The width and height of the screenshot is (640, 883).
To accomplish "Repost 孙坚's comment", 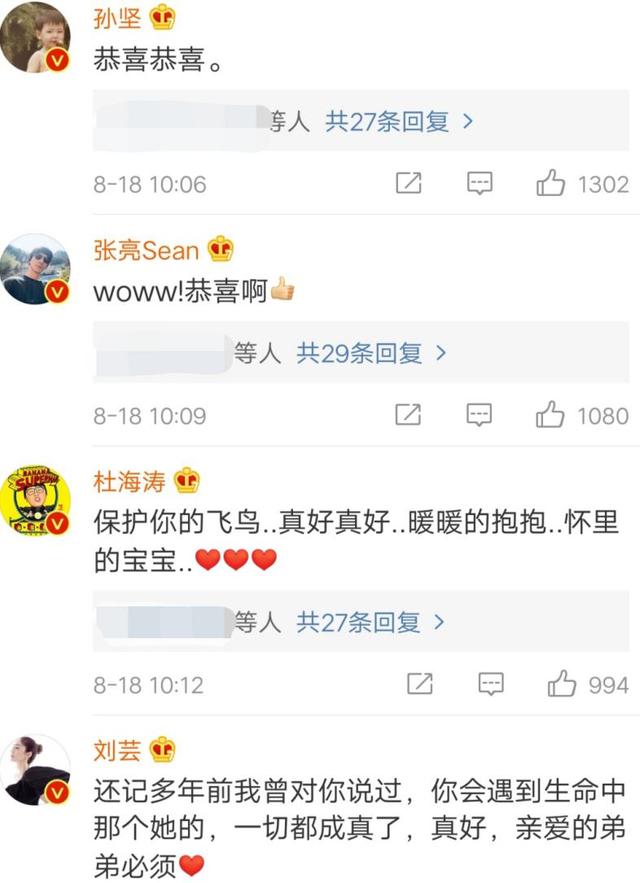I will (409, 184).
